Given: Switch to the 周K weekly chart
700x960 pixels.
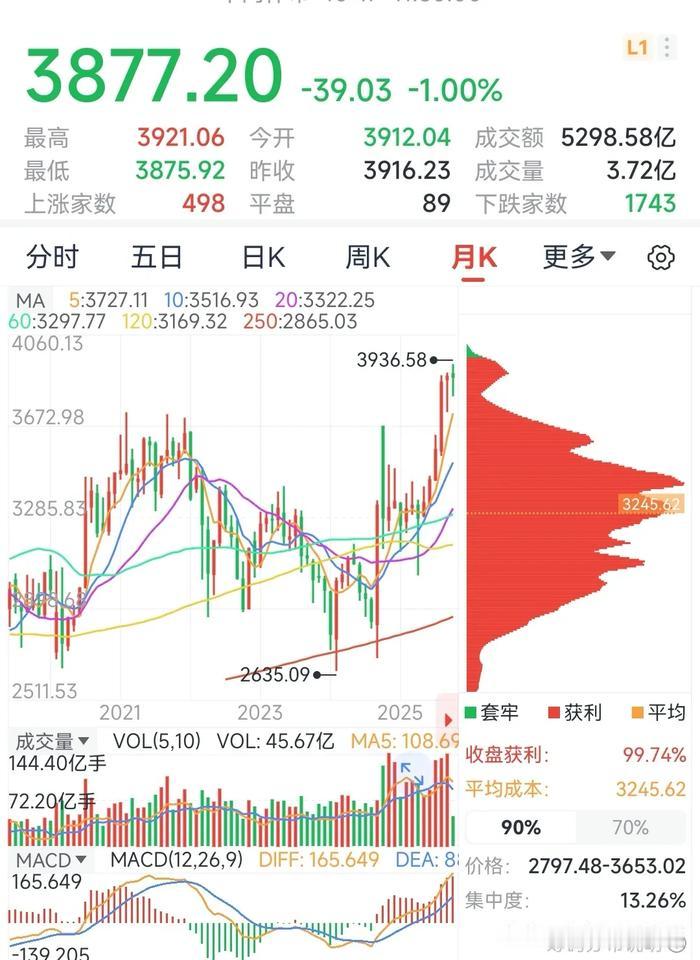Looking at the screenshot, I should coord(367,257).
